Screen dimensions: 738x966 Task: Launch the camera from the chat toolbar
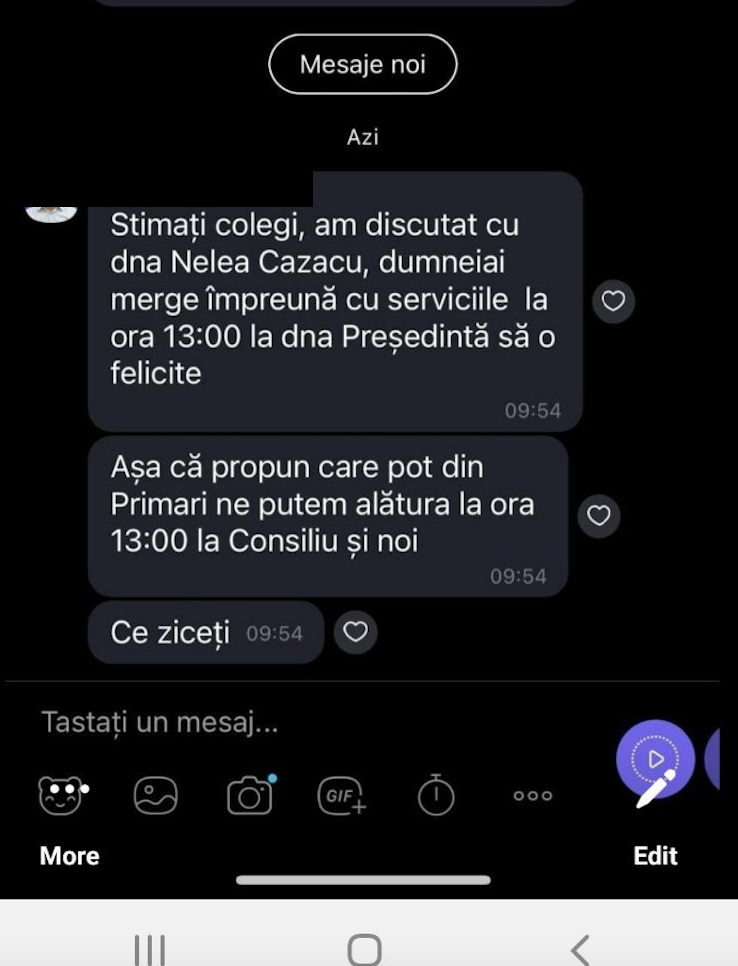[249, 796]
